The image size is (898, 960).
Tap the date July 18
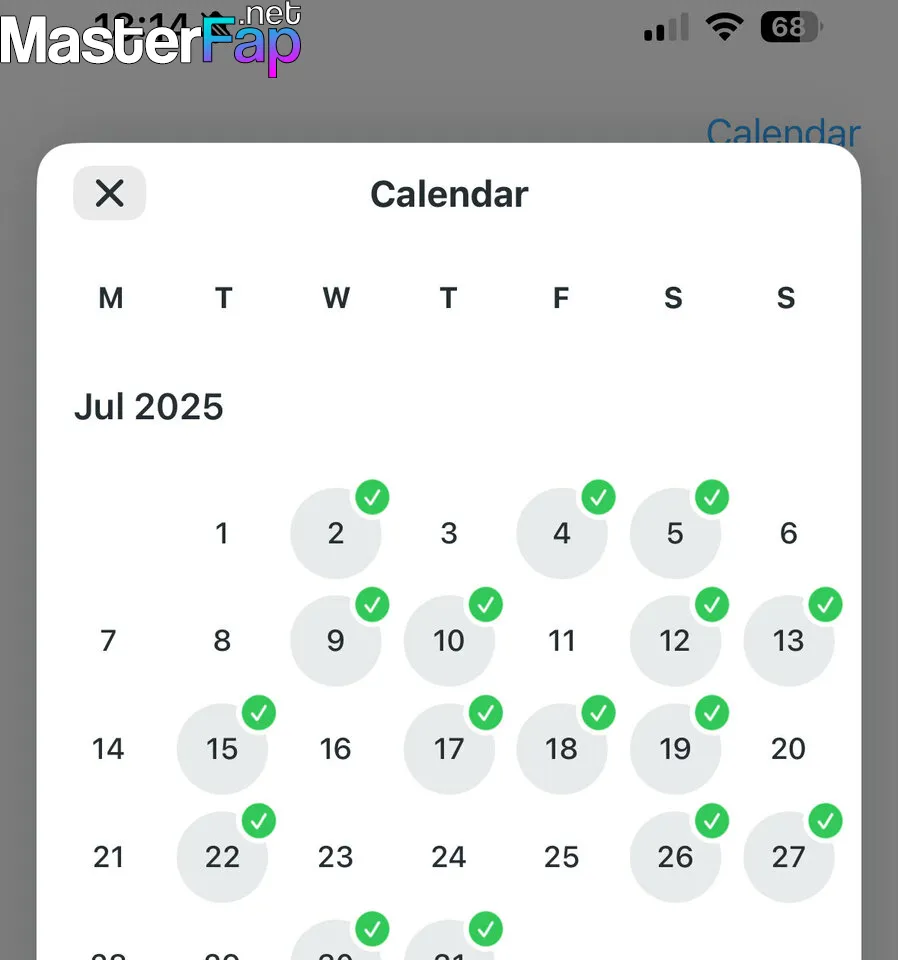[x=562, y=749]
